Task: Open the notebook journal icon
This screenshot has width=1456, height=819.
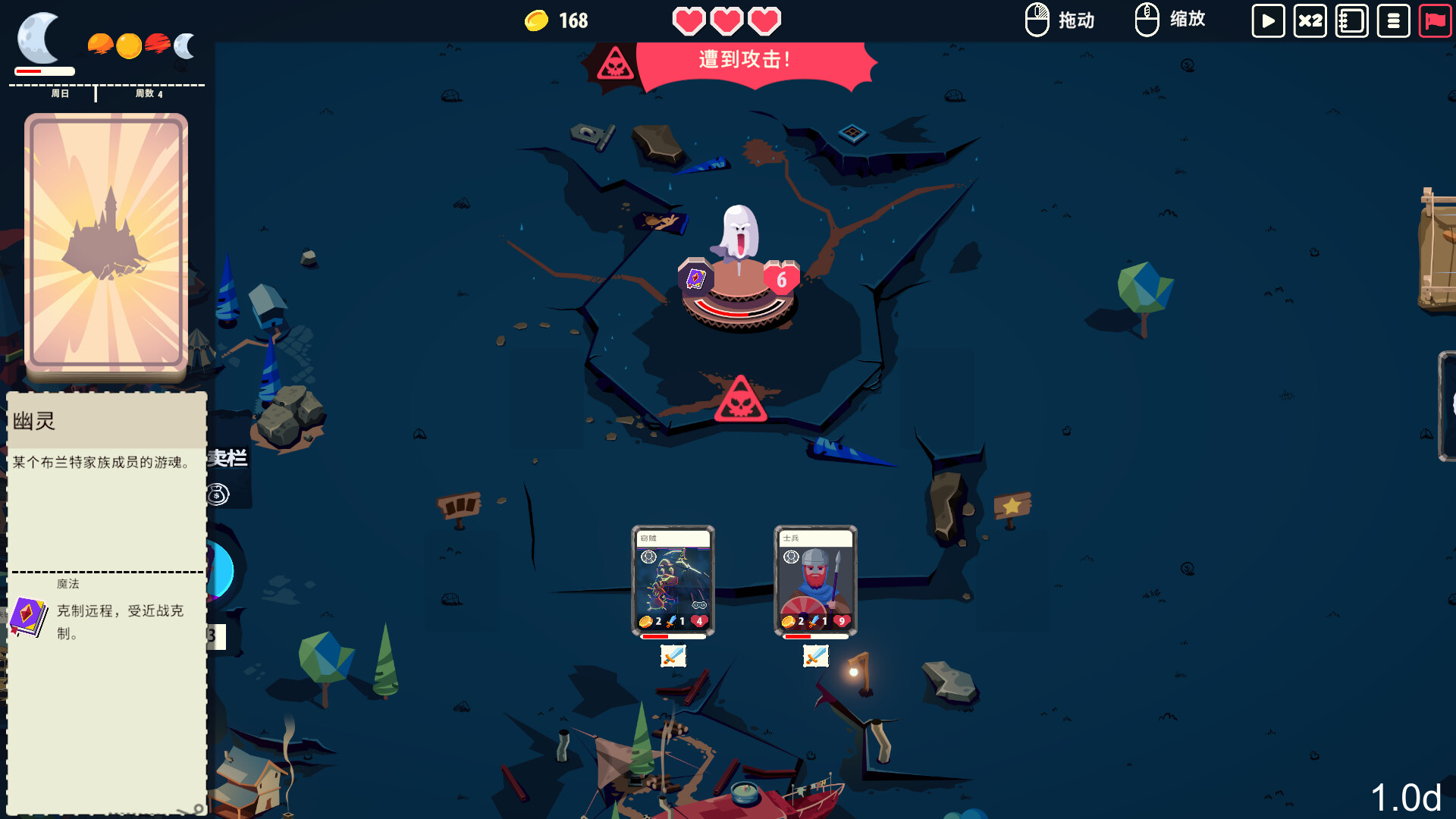Action: point(1351,21)
